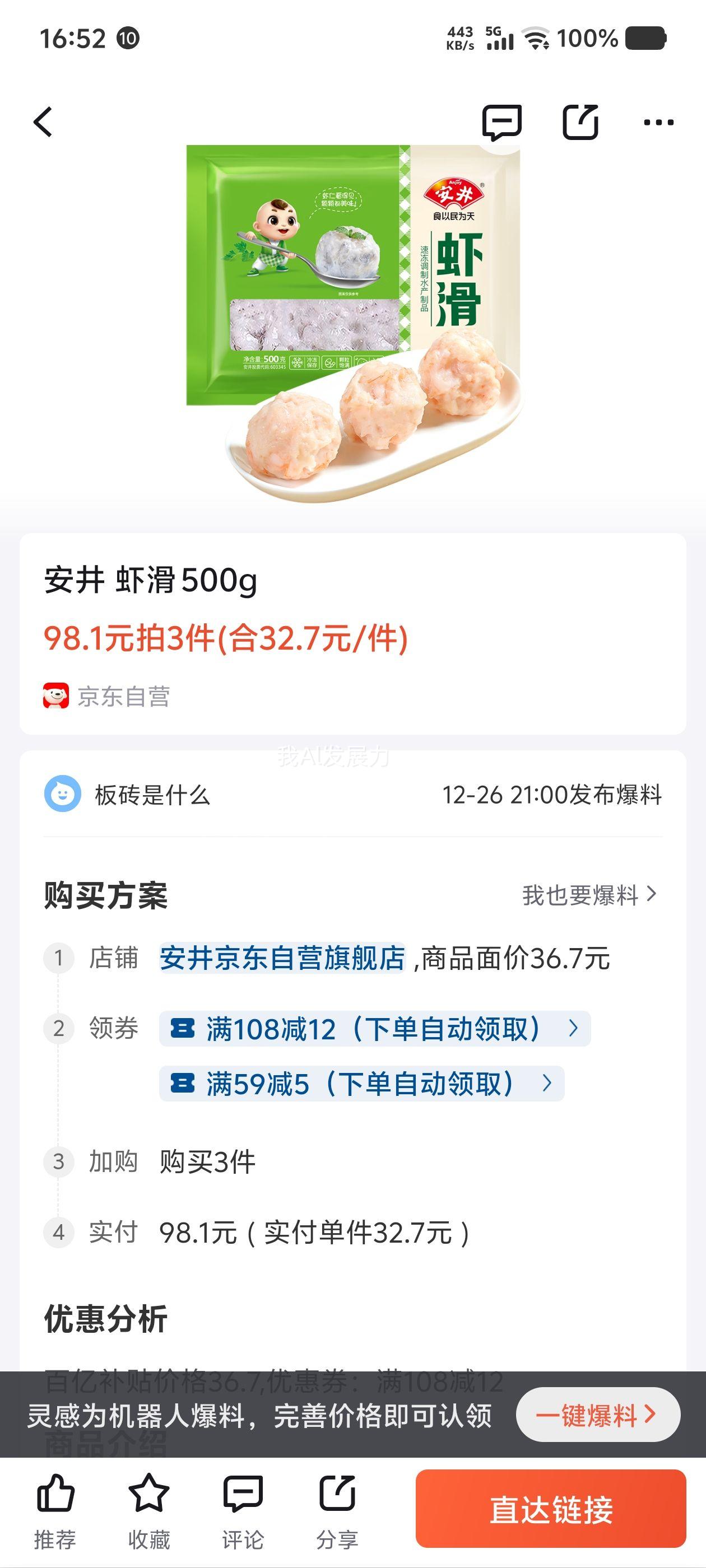Open the comments bubble icon in top bar
Viewport: 706px width, 1568px height.
coord(501,121)
